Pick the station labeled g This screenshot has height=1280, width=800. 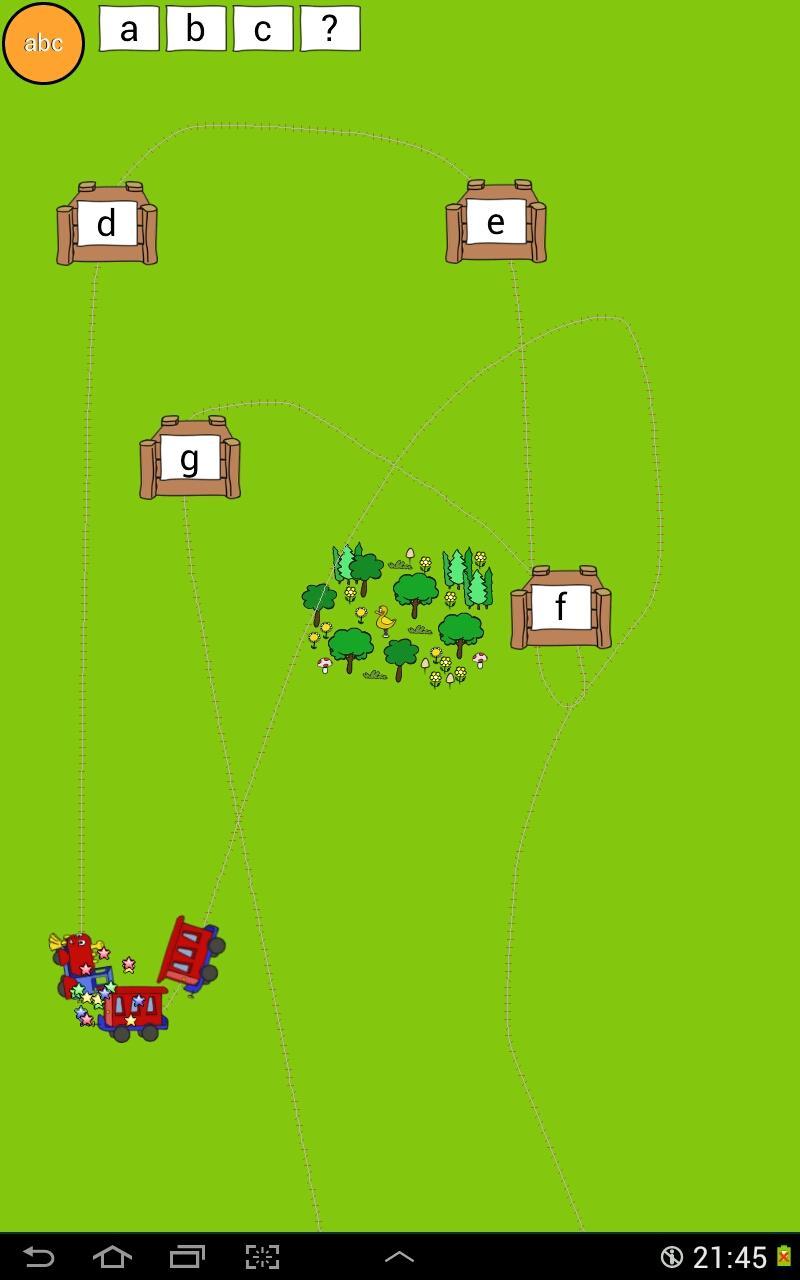(x=190, y=458)
